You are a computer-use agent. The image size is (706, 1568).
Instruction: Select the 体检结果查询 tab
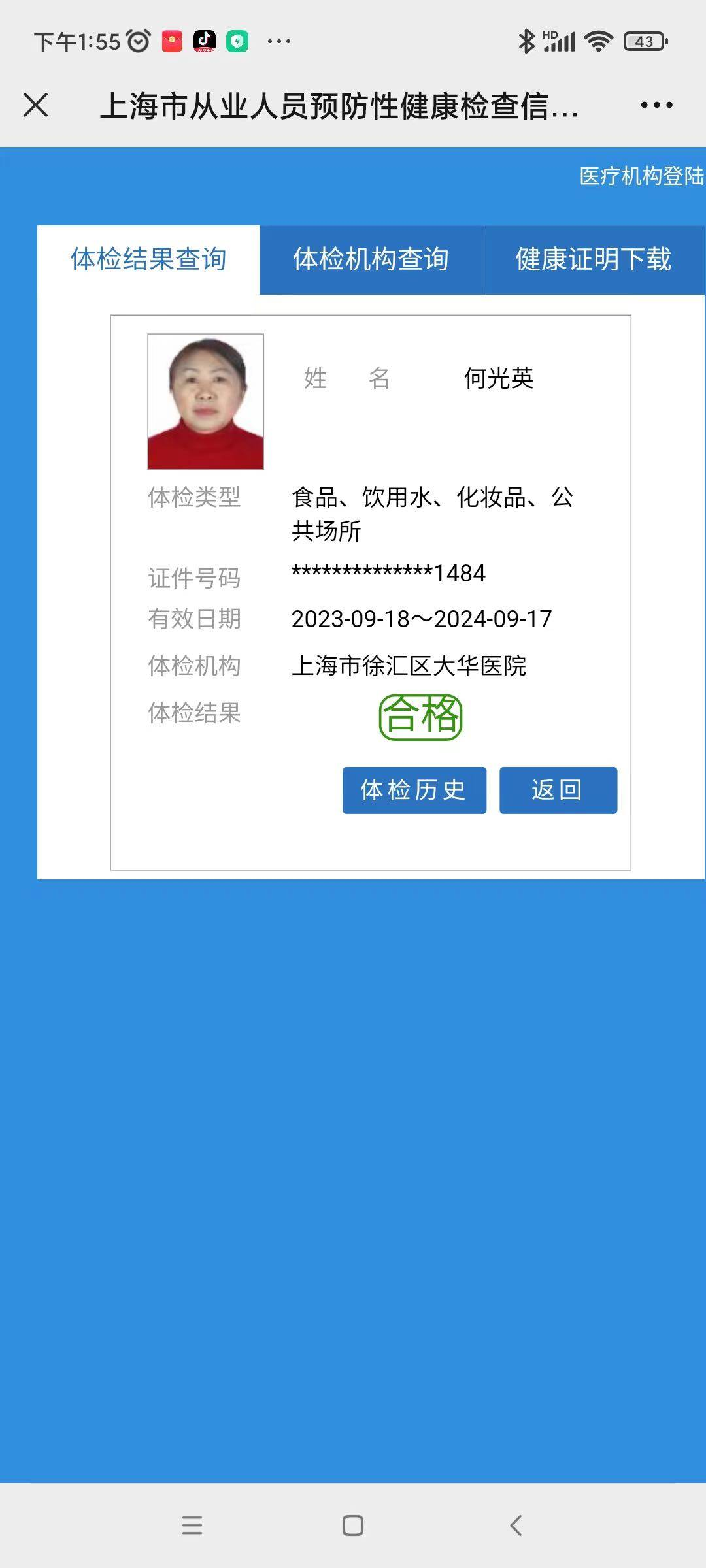(x=148, y=259)
